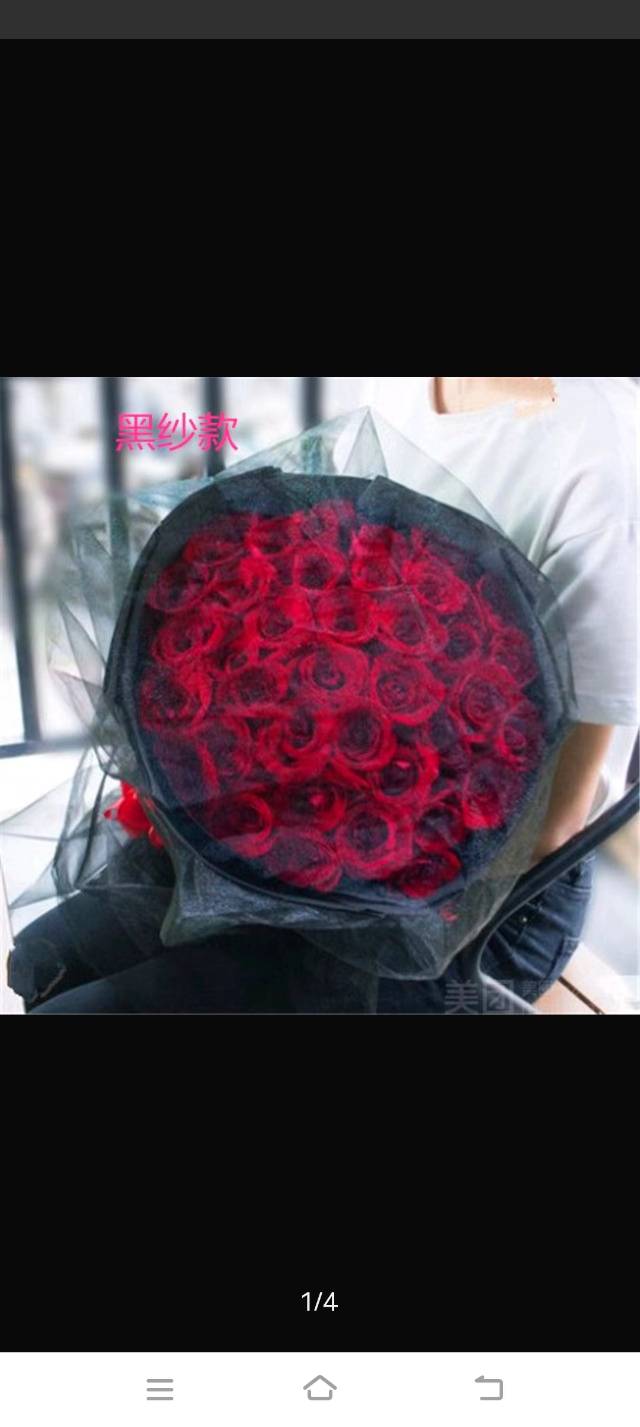This screenshot has width=640, height=1427.
Task: Go back with the system back button
Action: pos(488,1388)
